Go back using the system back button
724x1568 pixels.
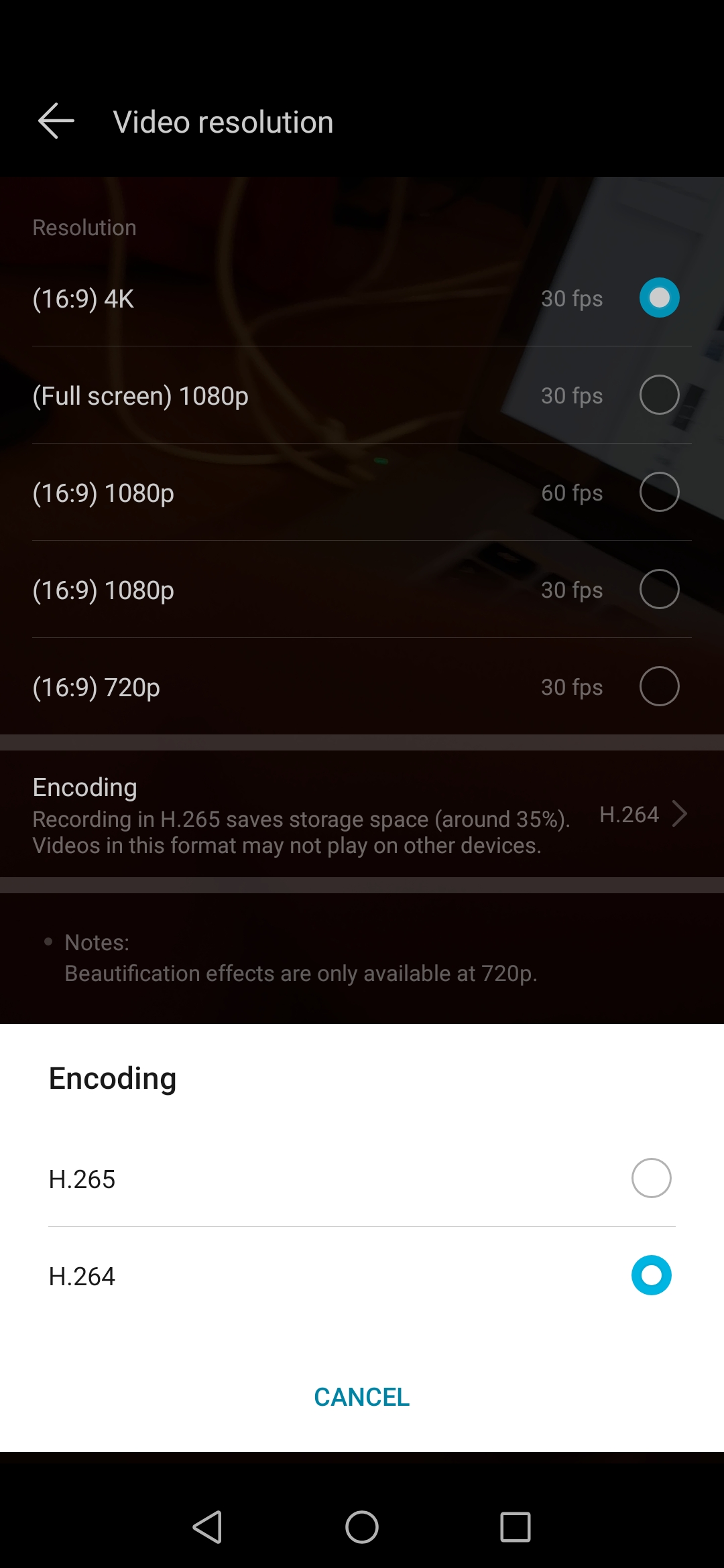(207, 1527)
